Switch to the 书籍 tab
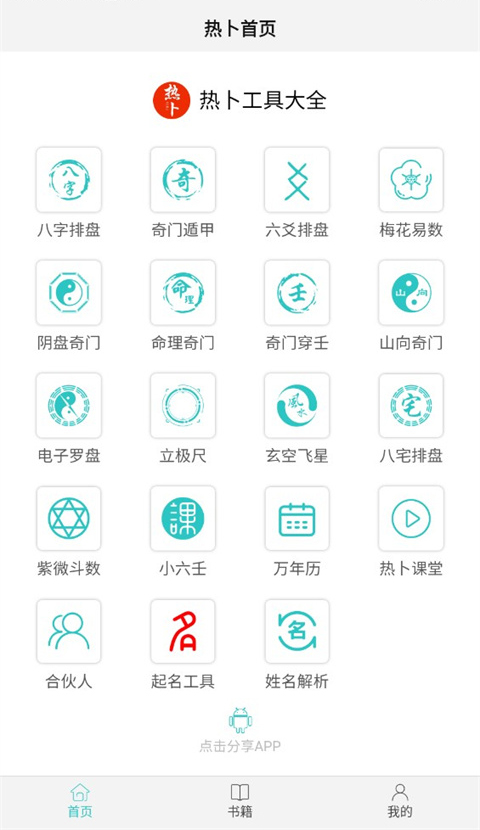 [x=240, y=801]
